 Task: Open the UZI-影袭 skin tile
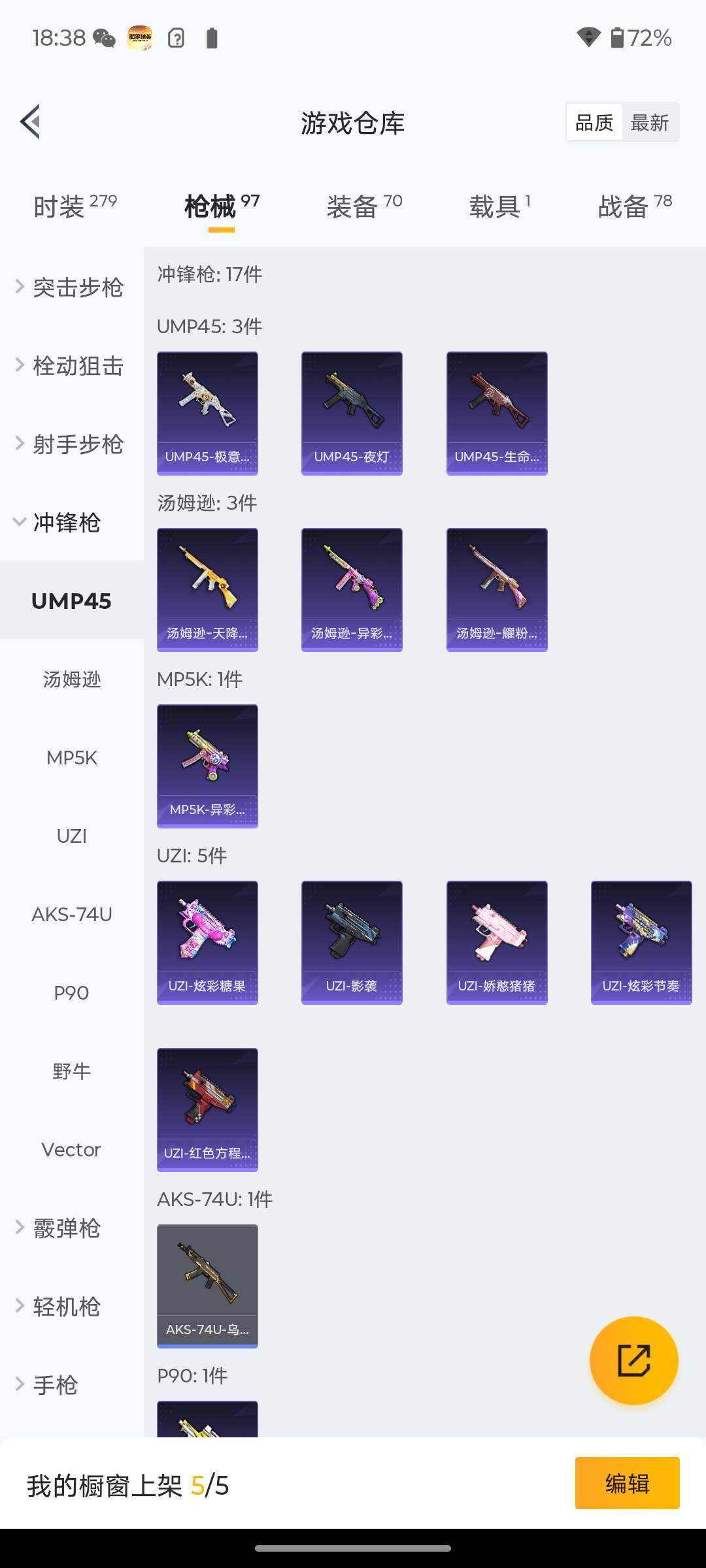point(352,942)
